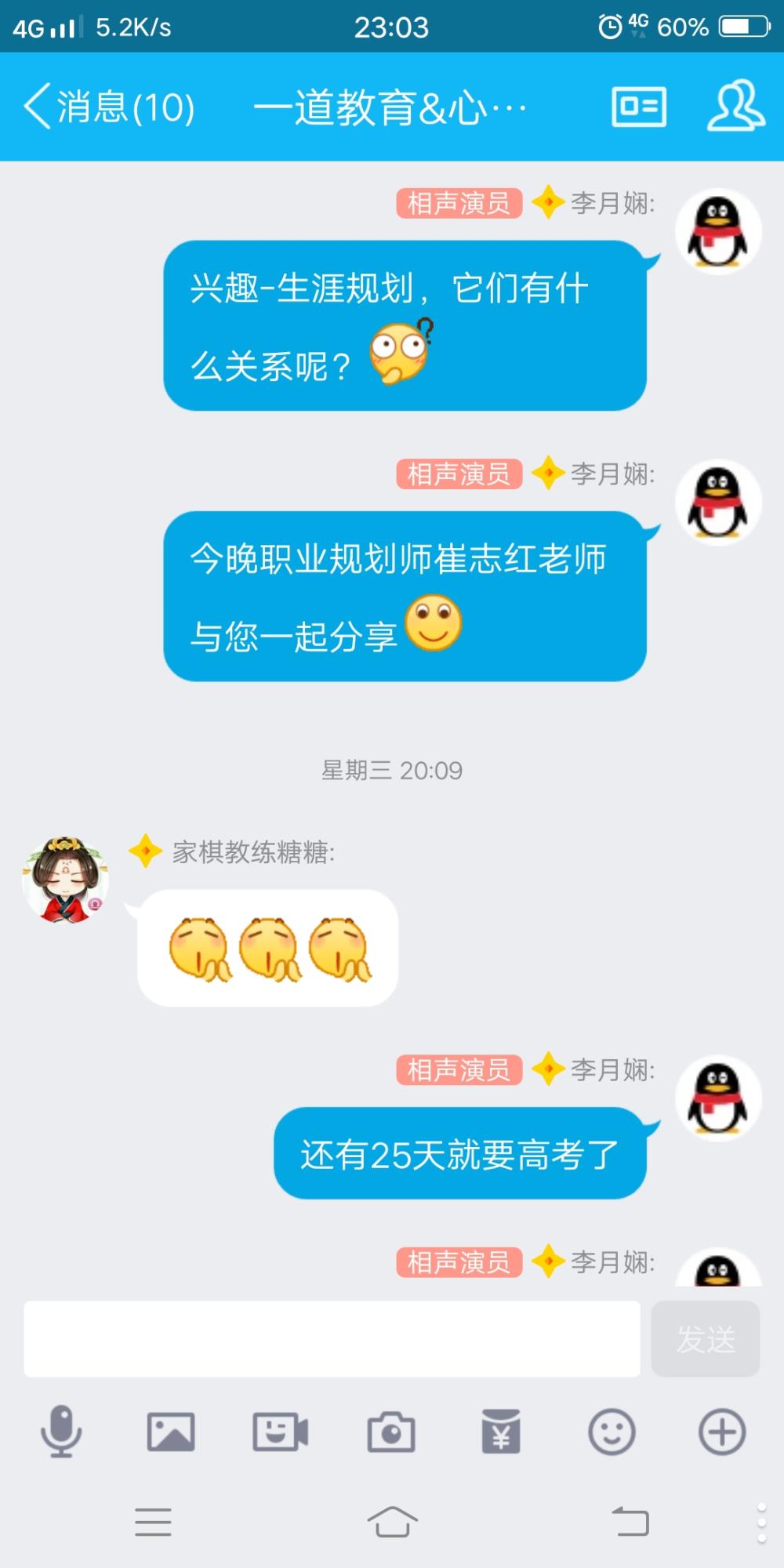Focus the message text input box
The width and height of the screenshot is (784, 1568).
pos(332,1339)
